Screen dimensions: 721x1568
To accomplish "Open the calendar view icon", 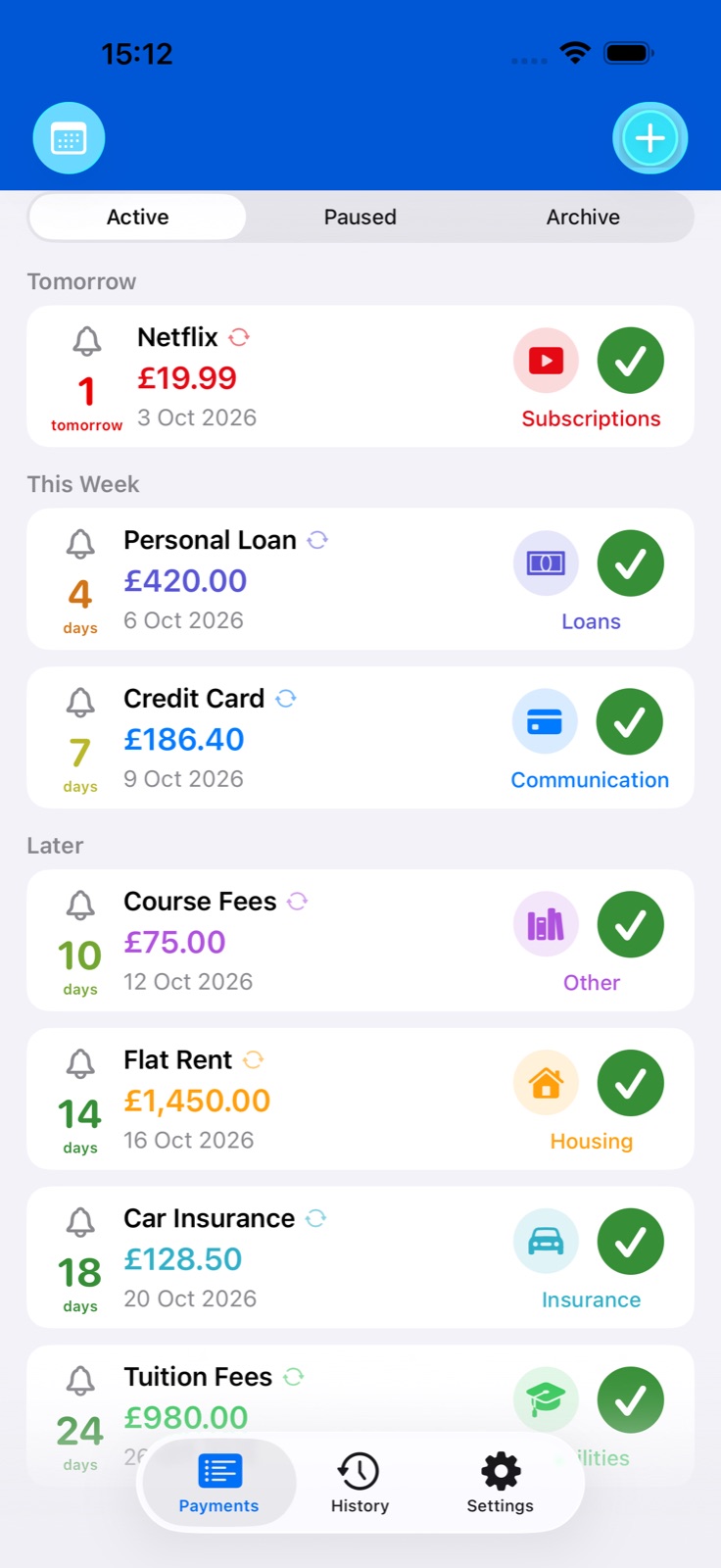I will pos(69,138).
